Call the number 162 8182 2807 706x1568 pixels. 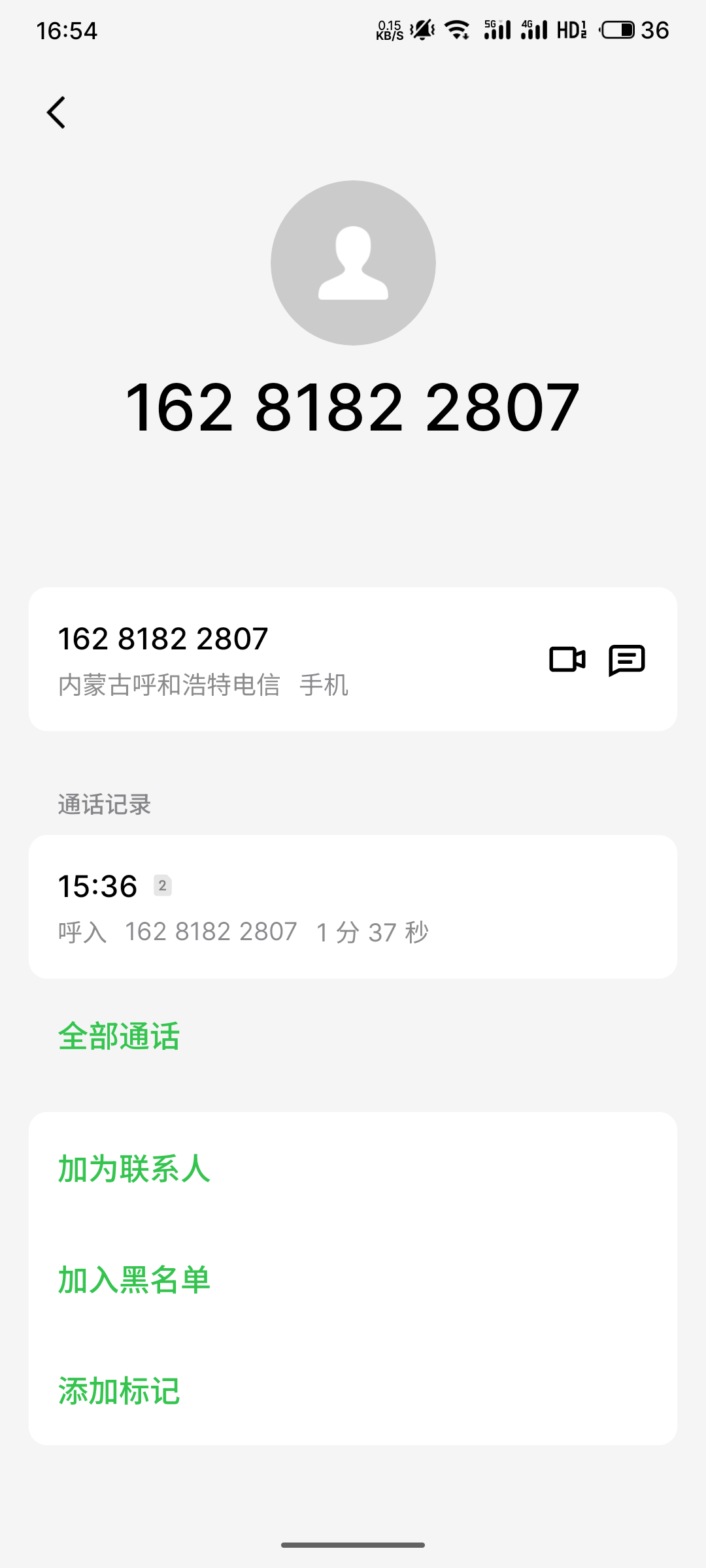point(261,659)
